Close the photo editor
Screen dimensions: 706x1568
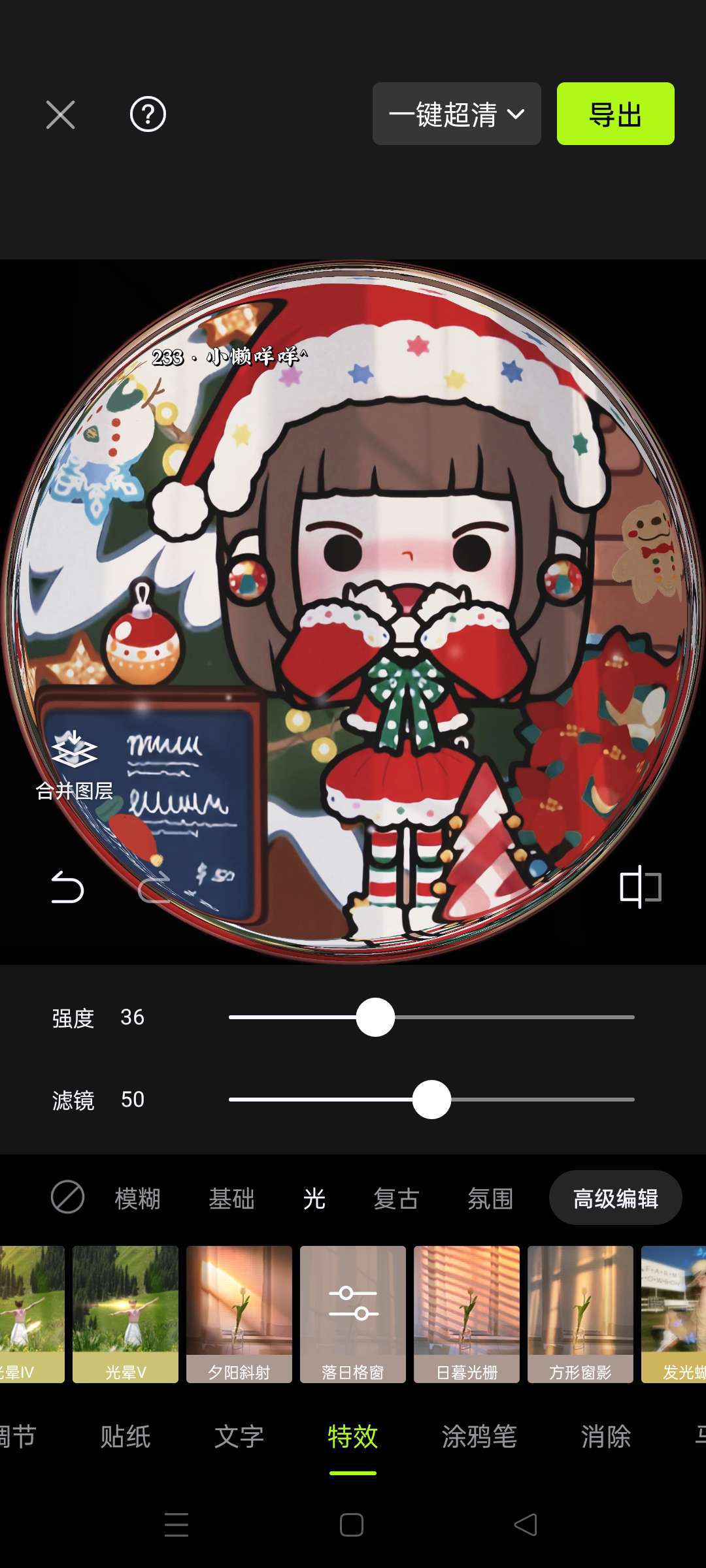coord(60,115)
